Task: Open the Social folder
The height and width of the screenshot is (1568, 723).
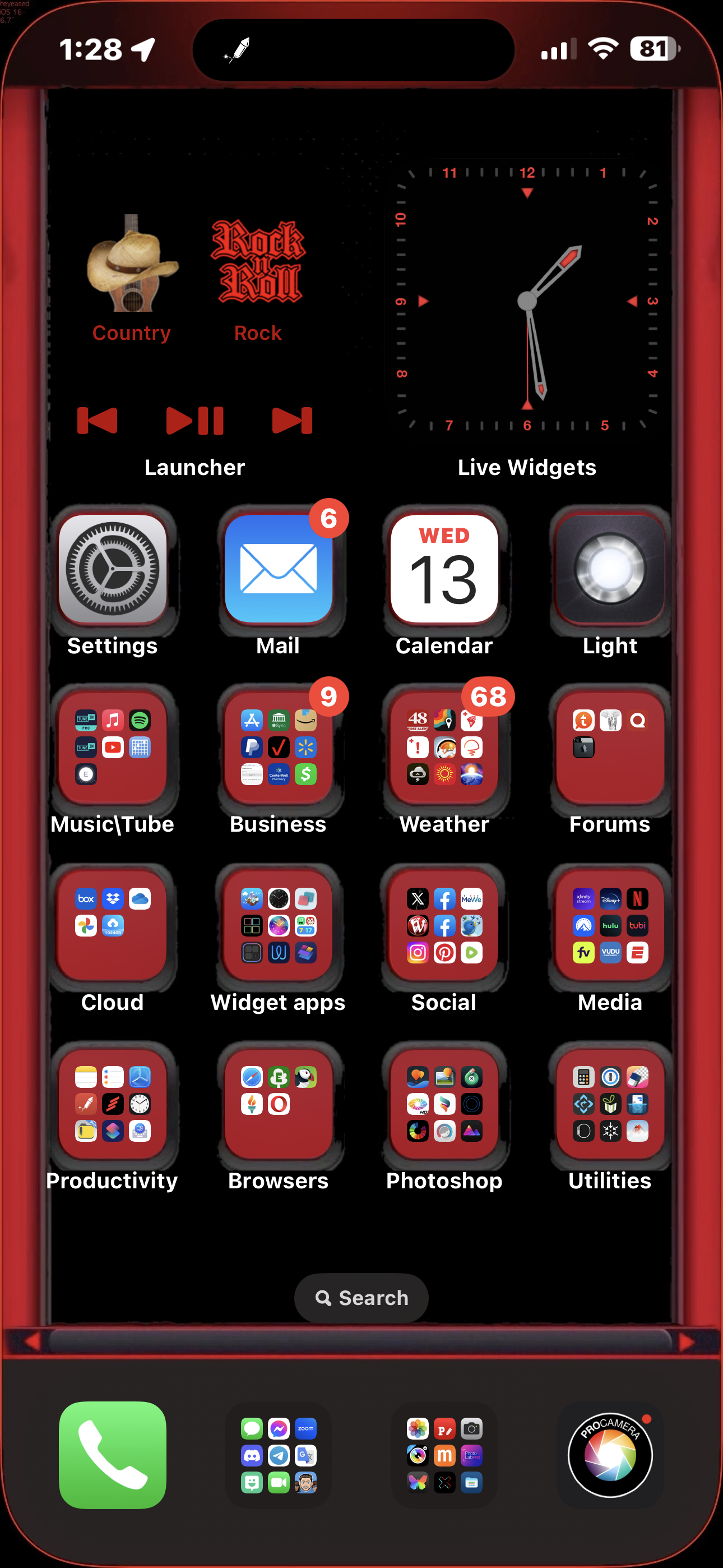Action: [x=444, y=925]
